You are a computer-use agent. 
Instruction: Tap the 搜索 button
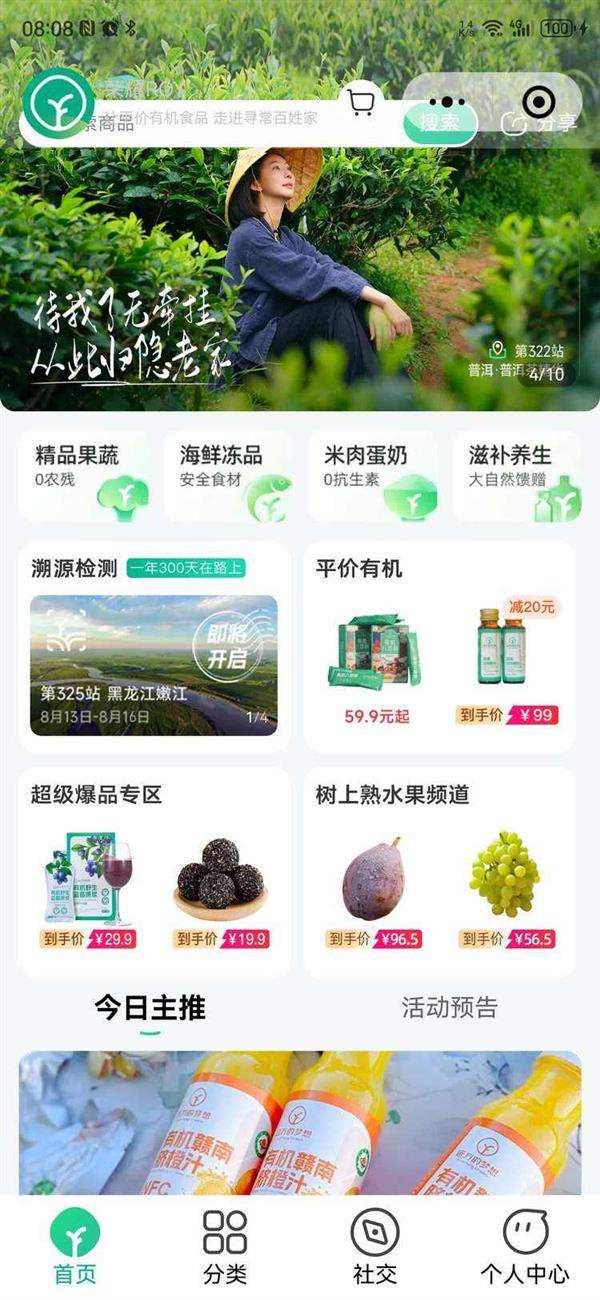(x=439, y=122)
